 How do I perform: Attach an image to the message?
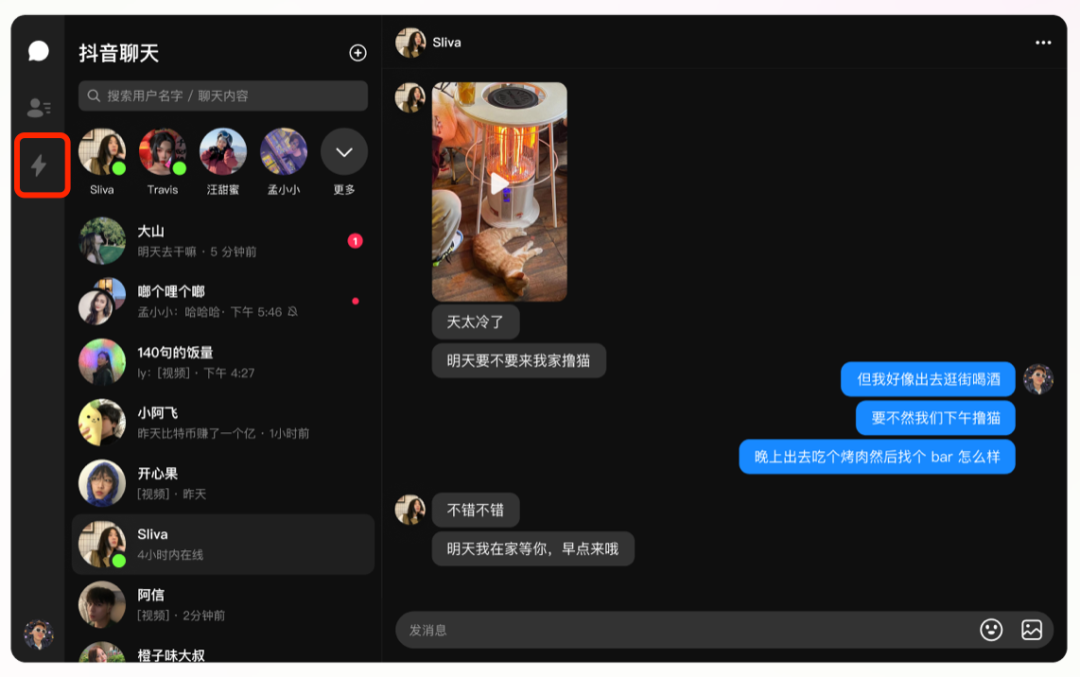1031,630
